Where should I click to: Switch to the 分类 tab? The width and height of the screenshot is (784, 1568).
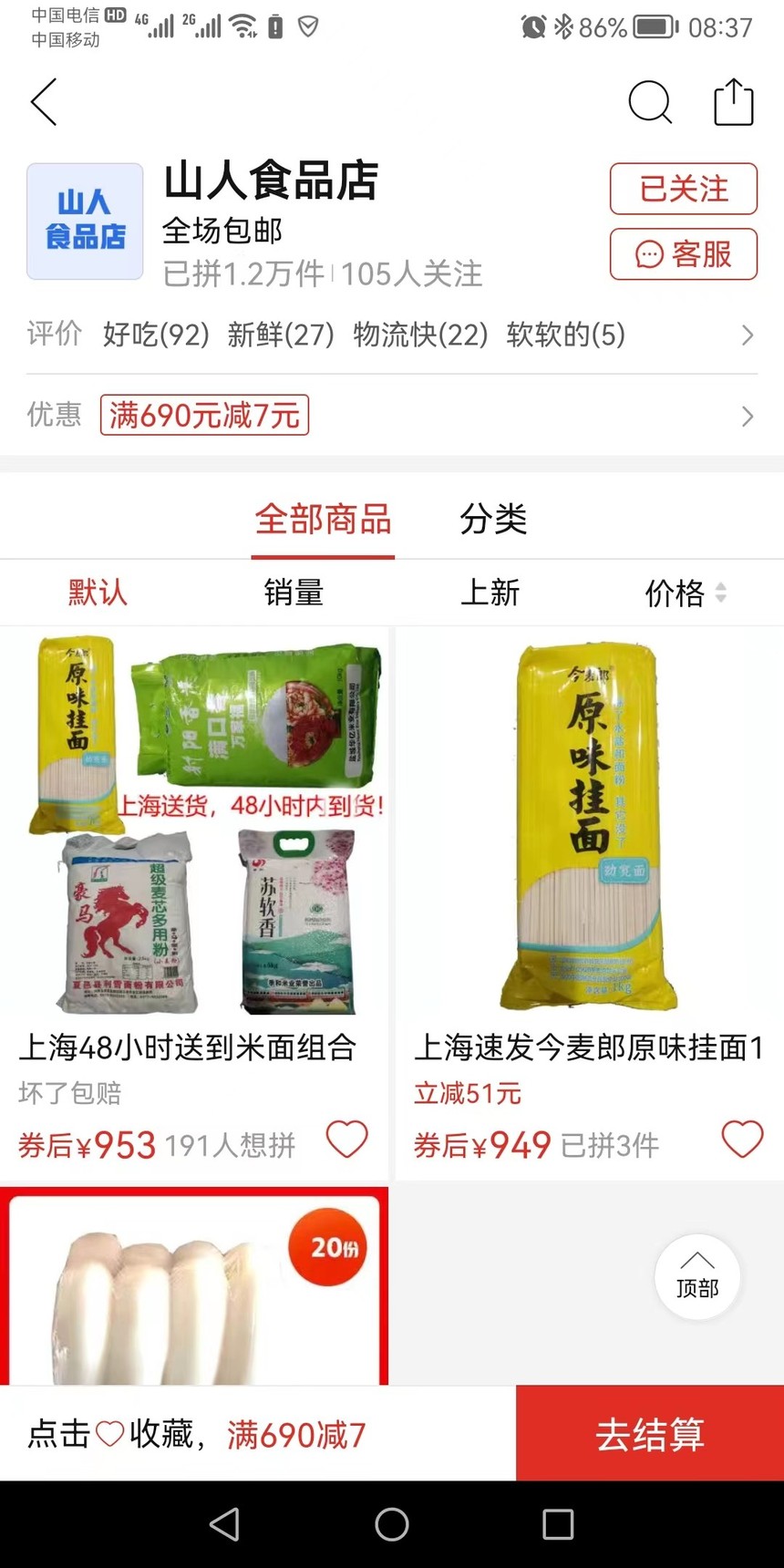pos(493,520)
